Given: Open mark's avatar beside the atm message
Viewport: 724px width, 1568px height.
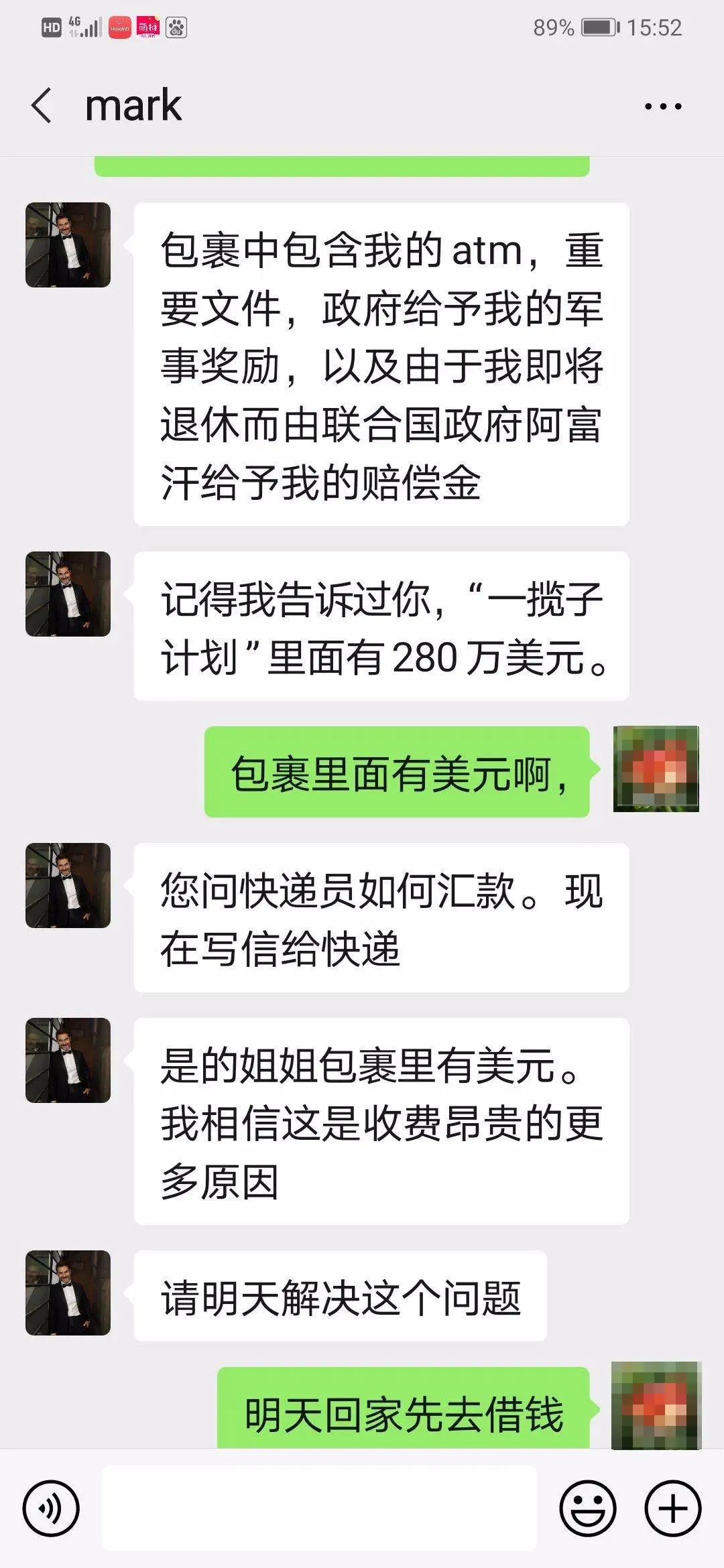Looking at the screenshot, I should coord(68,245).
